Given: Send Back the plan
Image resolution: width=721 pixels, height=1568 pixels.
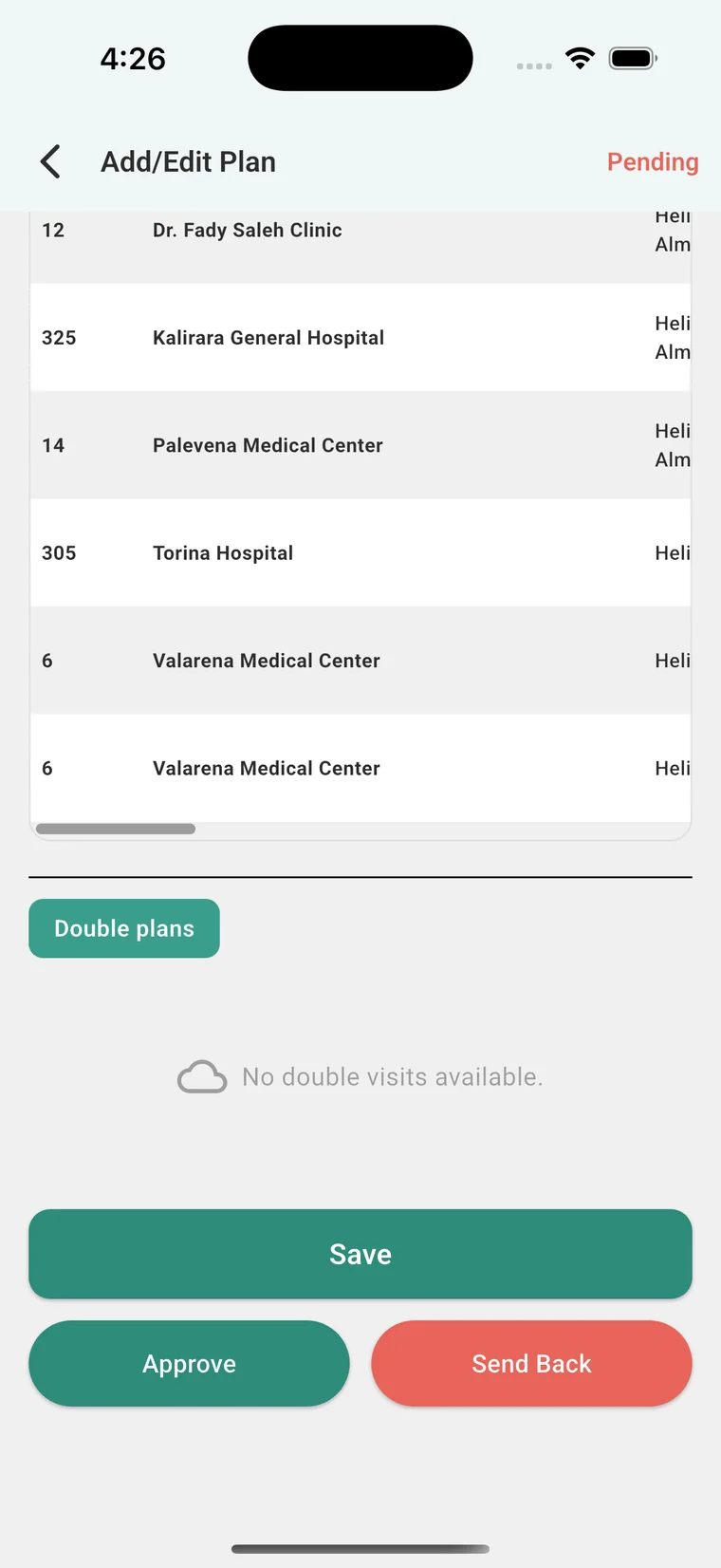Looking at the screenshot, I should (x=531, y=1363).
